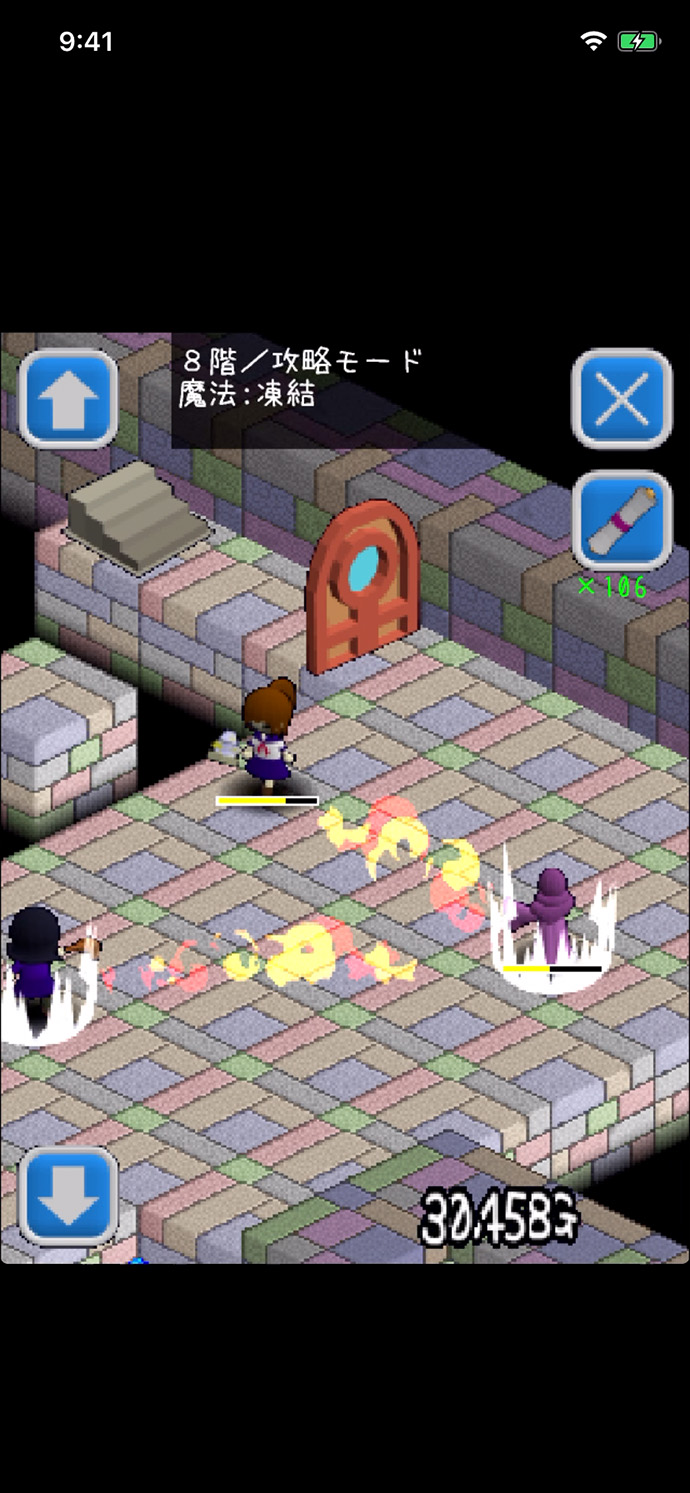Close the game with the X button
Viewport: 690px width, 1493px height.
pyautogui.click(x=621, y=399)
